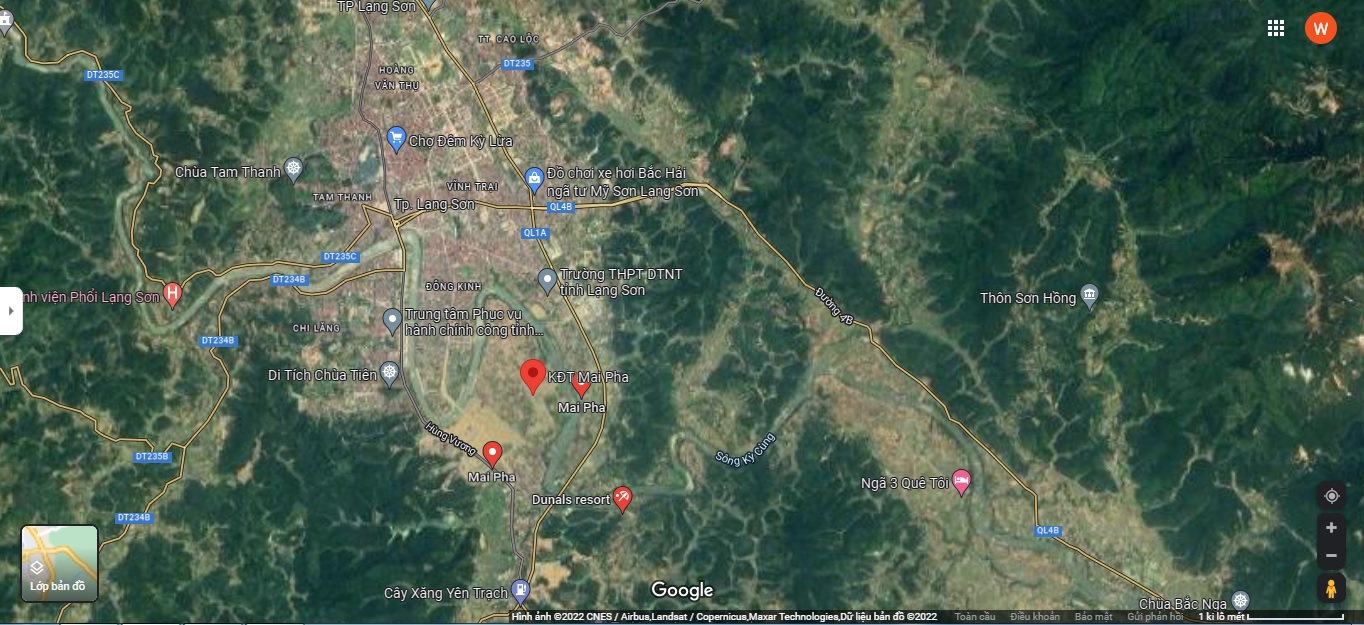Expand the collapsed side panel
Viewport: 1364px width, 625px height.
point(10,311)
